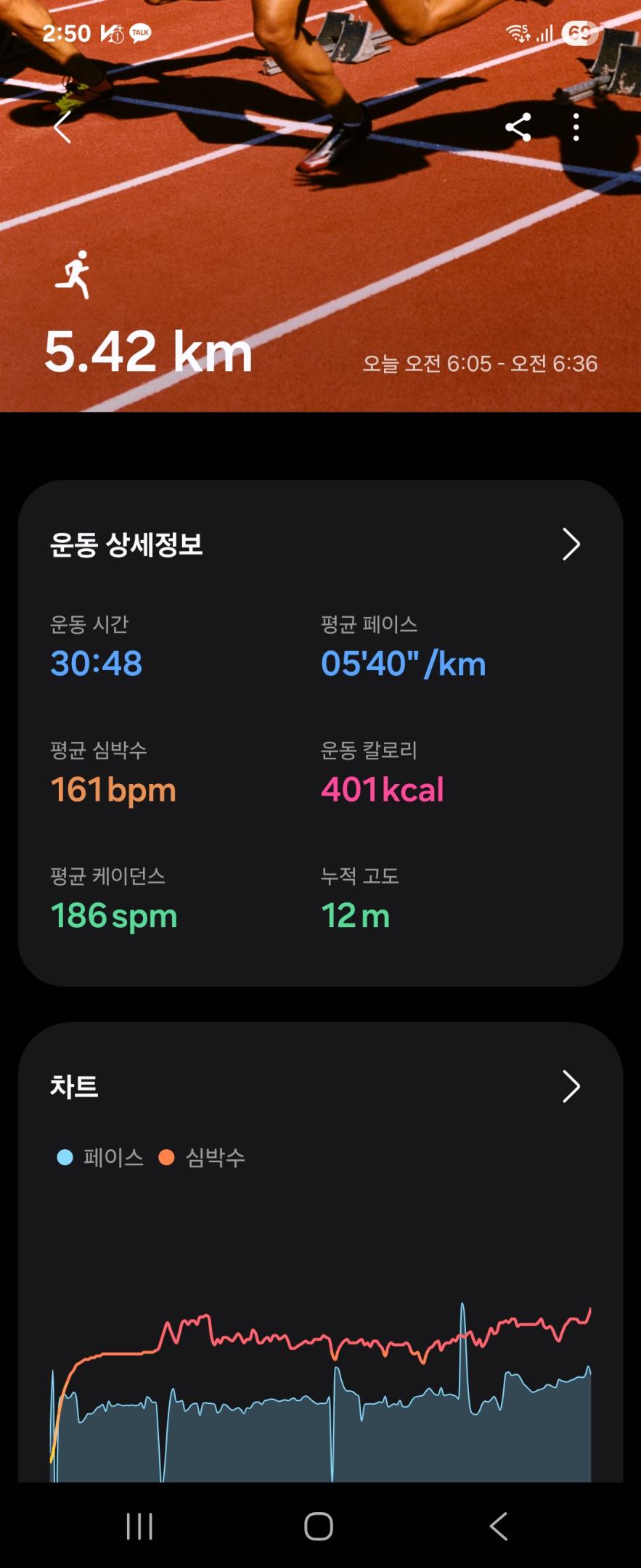The height and width of the screenshot is (1568, 641).
Task: Open the pace and heart rate chart
Action: pyautogui.click(x=320, y=1379)
